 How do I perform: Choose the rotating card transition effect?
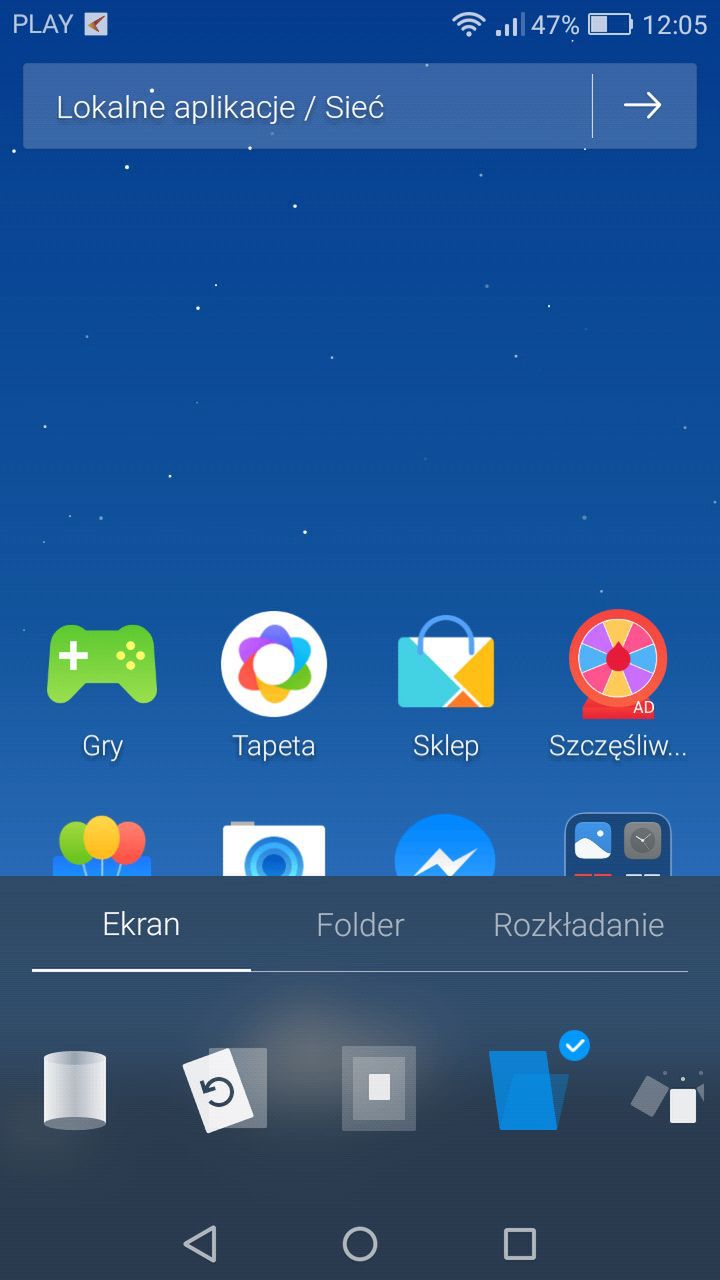coord(225,1090)
